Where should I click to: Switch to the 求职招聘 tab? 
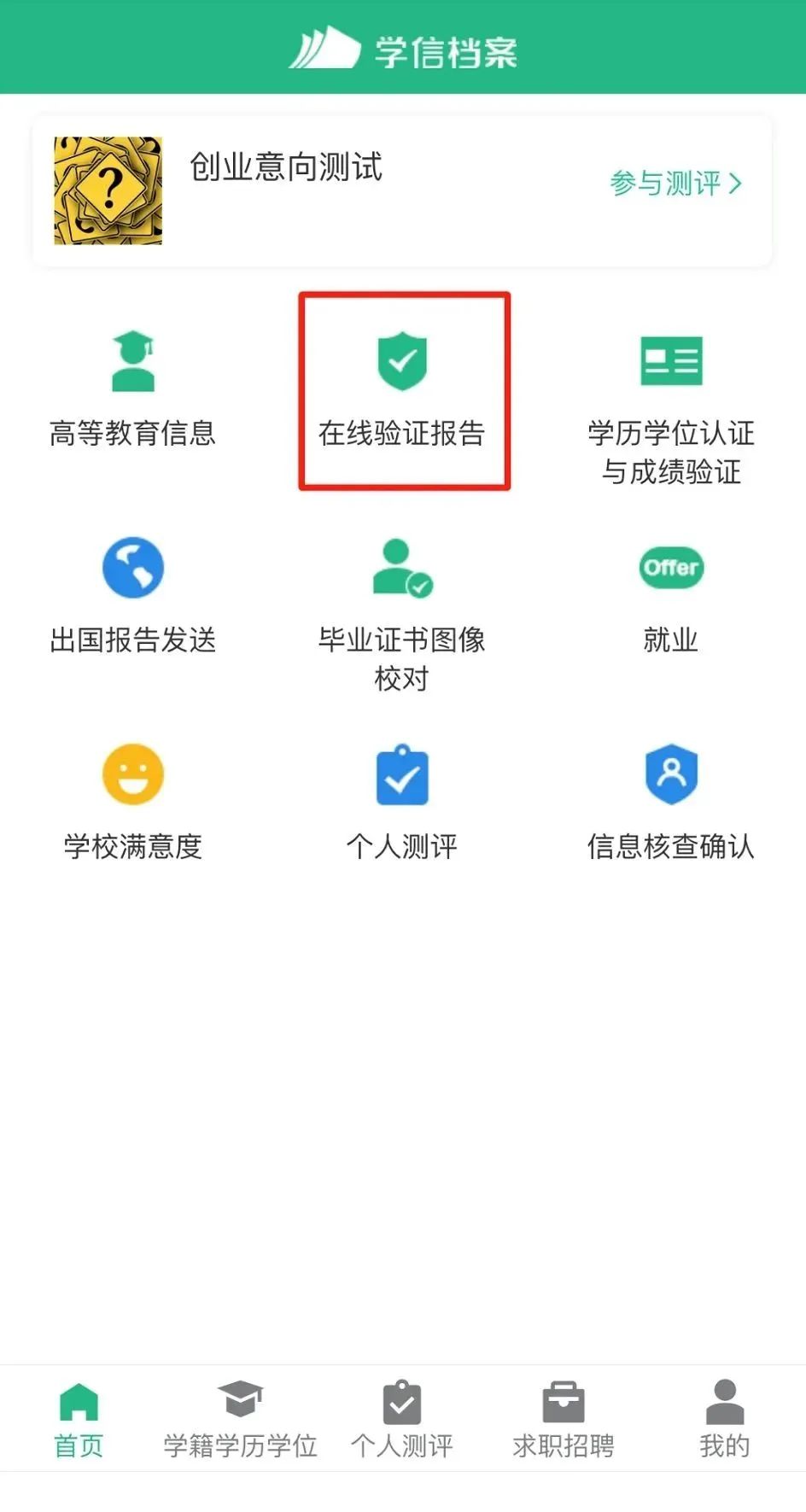[564, 1421]
